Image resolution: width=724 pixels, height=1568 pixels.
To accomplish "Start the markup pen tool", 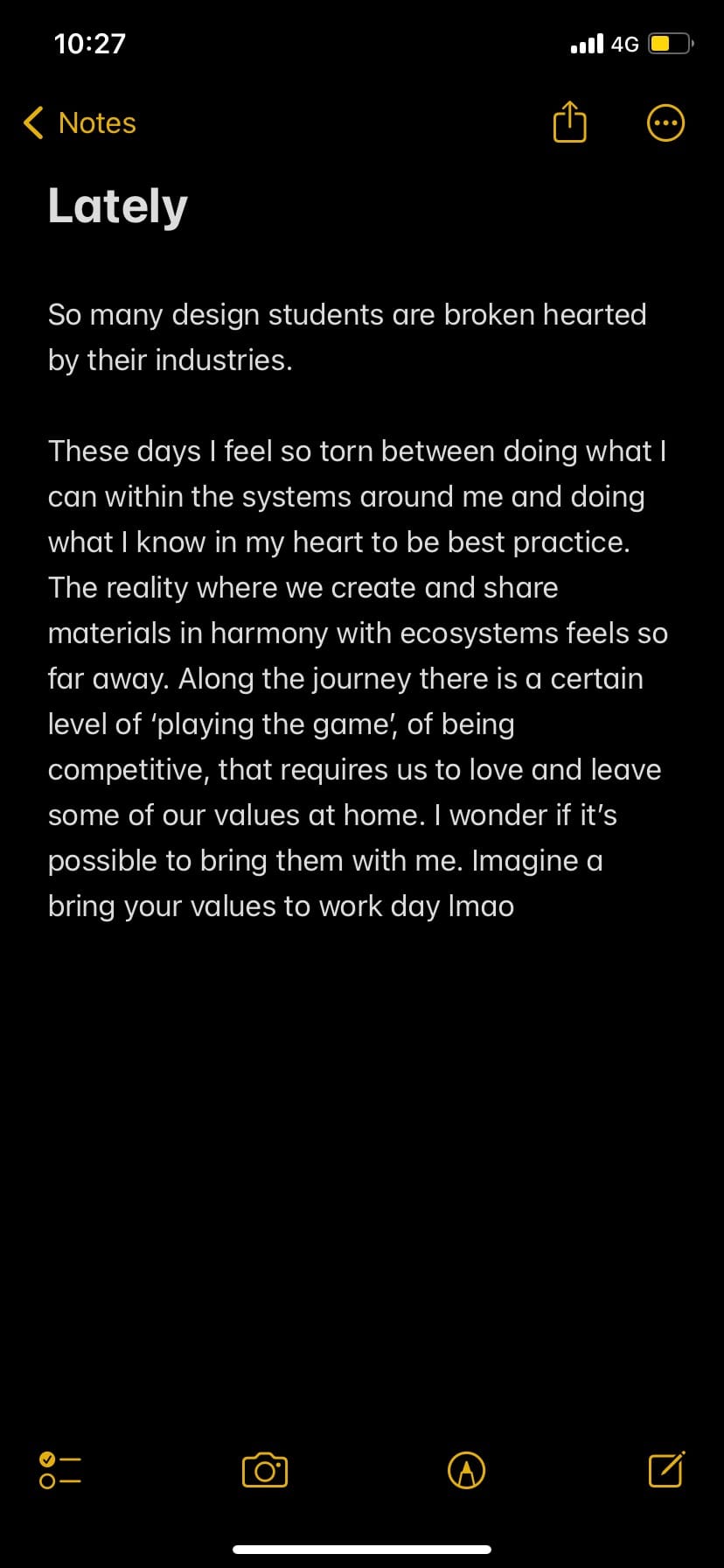I will click(466, 1470).
